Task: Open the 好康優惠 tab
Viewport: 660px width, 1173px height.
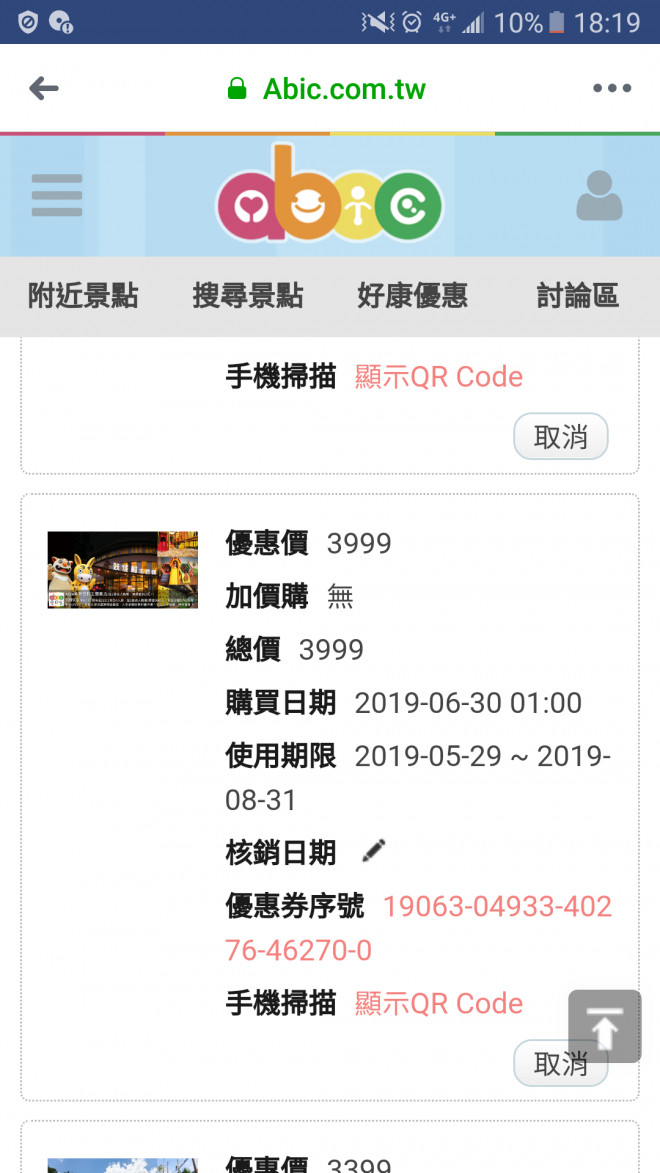Action: [412, 296]
